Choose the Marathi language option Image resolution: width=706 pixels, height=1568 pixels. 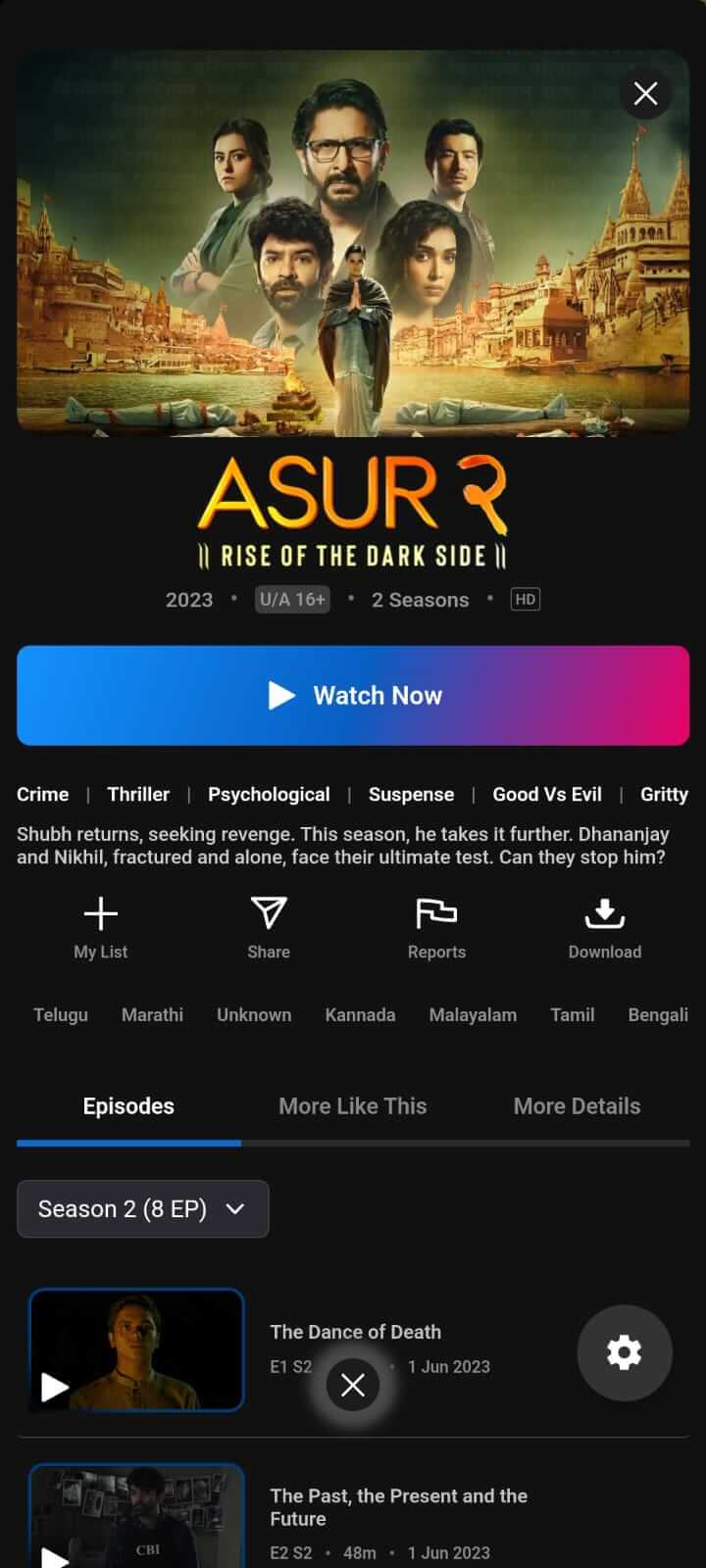(152, 1014)
